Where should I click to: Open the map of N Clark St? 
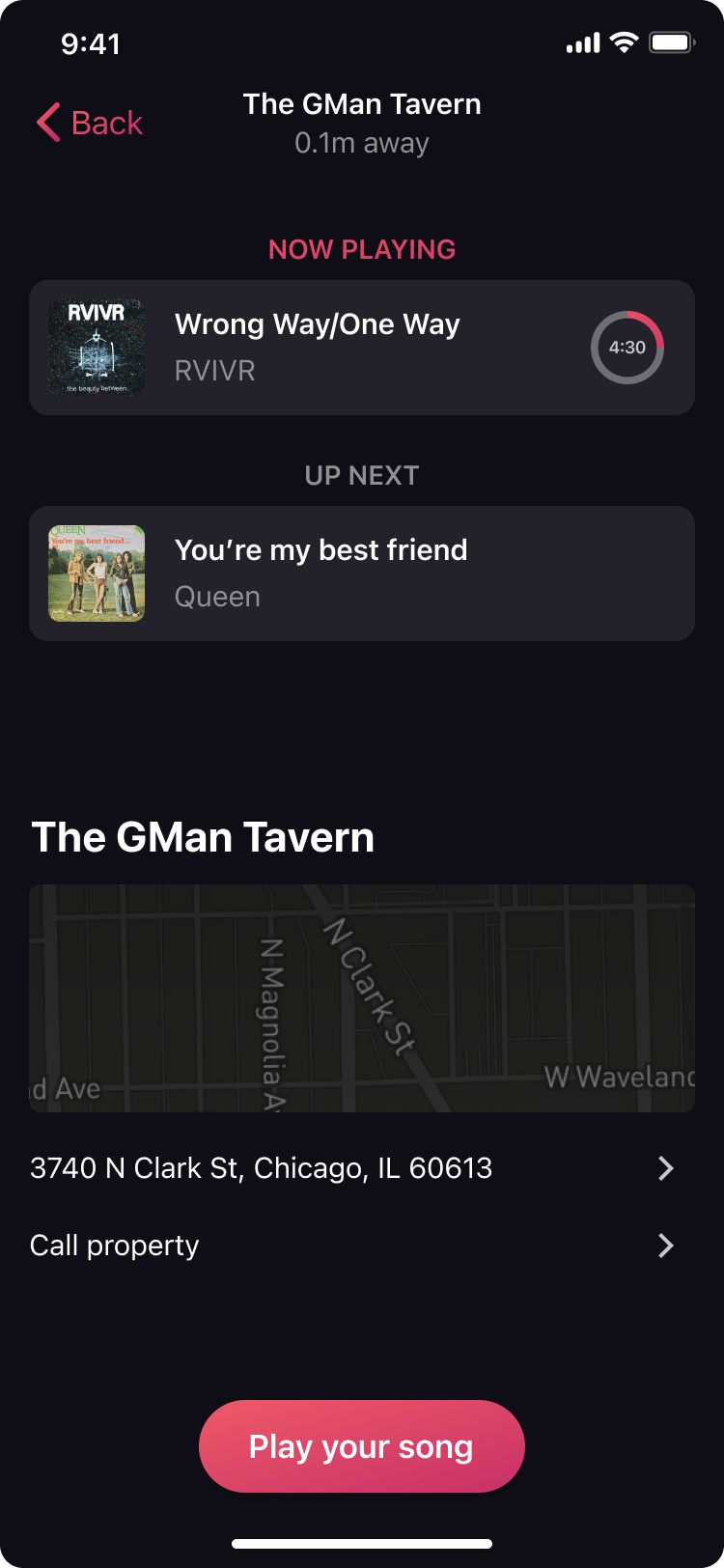tap(362, 998)
